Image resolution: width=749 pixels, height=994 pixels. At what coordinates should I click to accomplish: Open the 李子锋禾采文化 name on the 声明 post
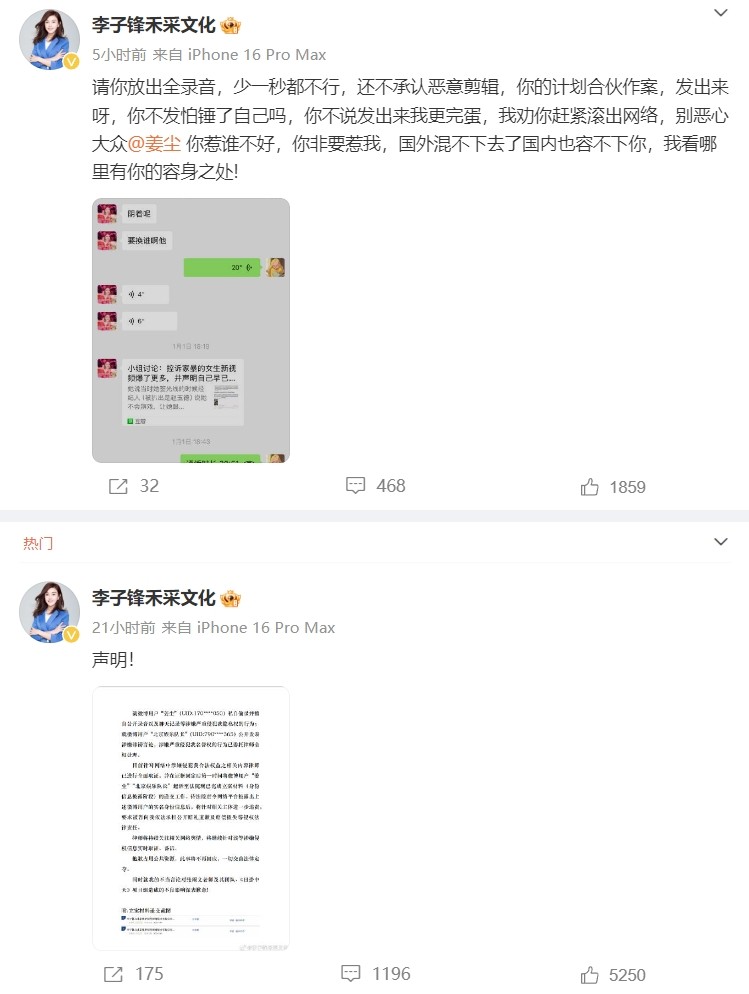click(153, 598)
